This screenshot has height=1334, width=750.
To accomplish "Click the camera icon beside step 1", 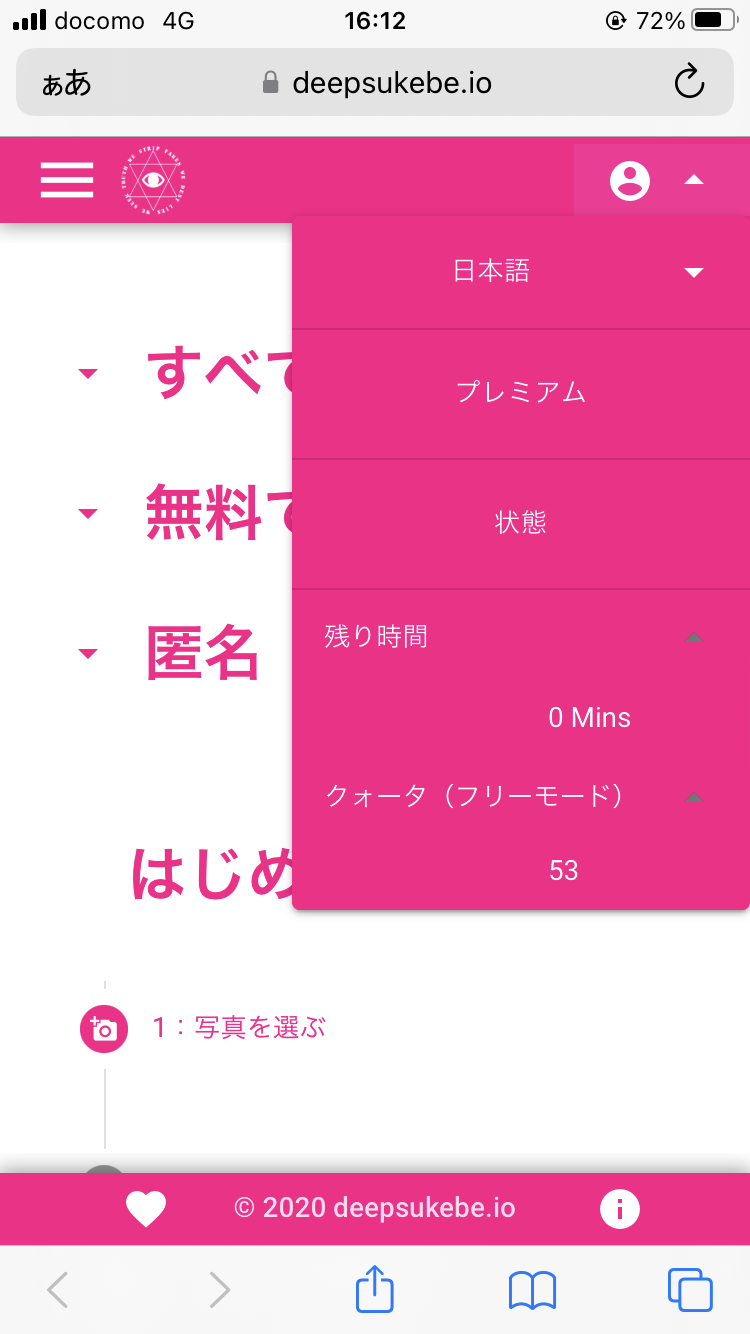I will coord(103,1028).
